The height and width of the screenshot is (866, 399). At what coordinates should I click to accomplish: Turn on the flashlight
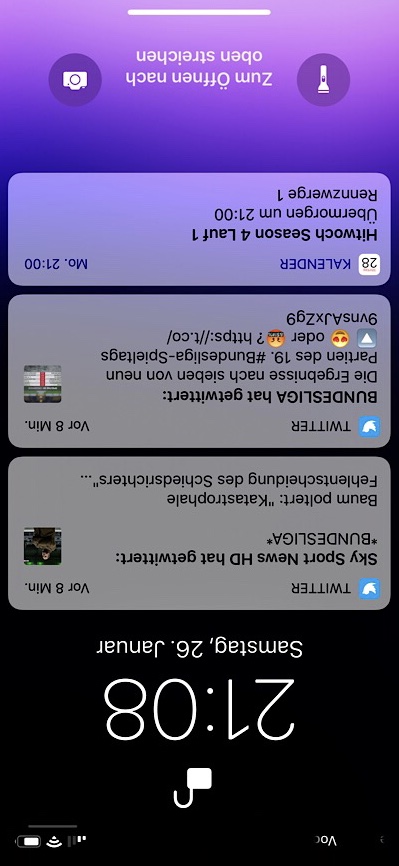pos(323,80)
